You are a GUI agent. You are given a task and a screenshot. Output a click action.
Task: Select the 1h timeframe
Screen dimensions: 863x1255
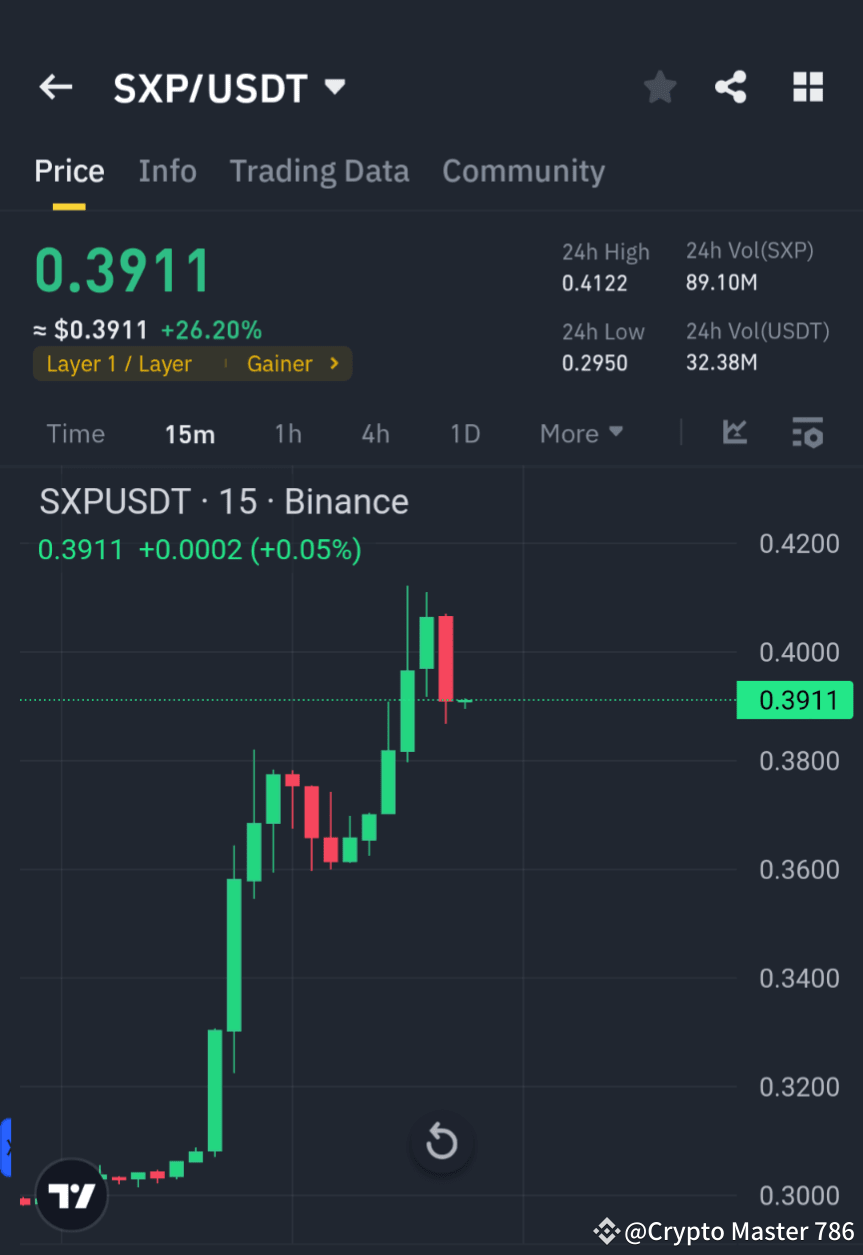(287, 433)
